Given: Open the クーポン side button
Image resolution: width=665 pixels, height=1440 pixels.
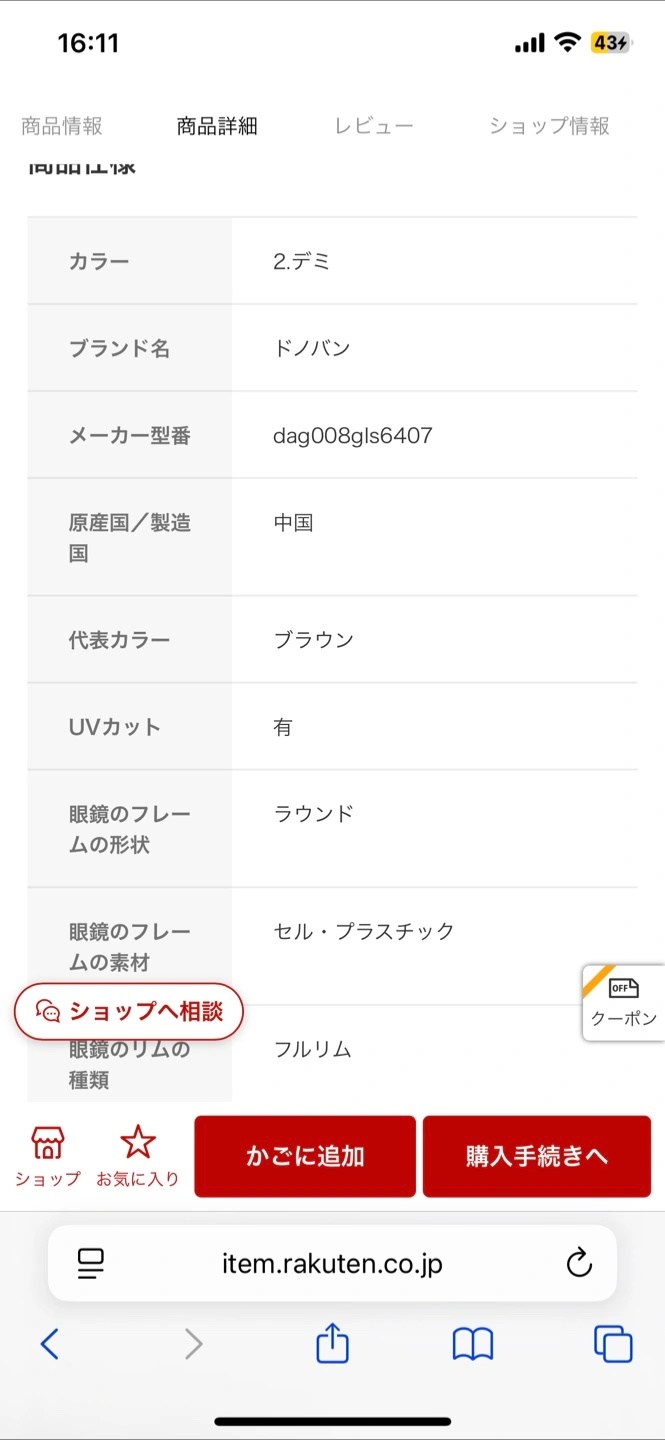Looking at the screenshot, I should (x=624, y=1003).
